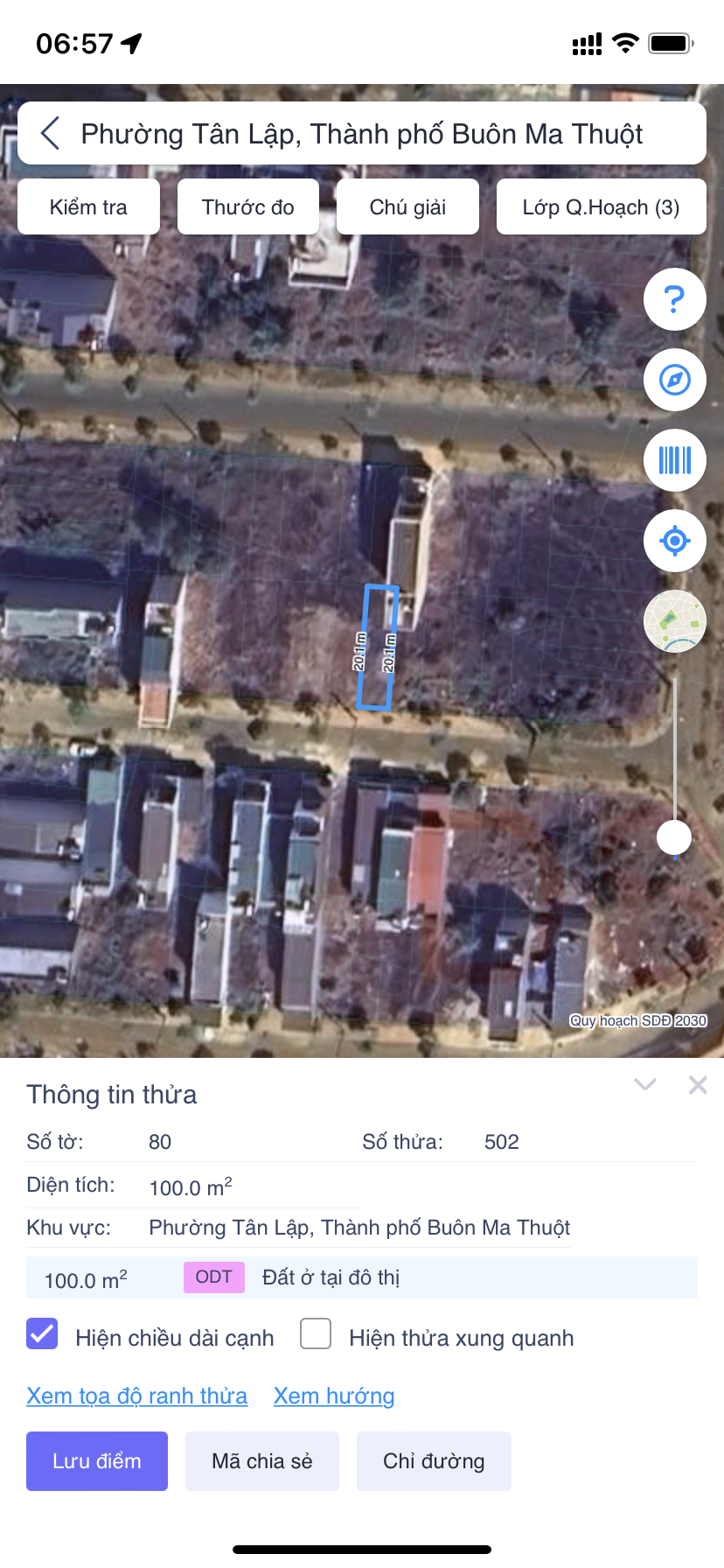Go back using the arrow icon
This screenshot has height=1568, width=724.
tap(51, 134)
